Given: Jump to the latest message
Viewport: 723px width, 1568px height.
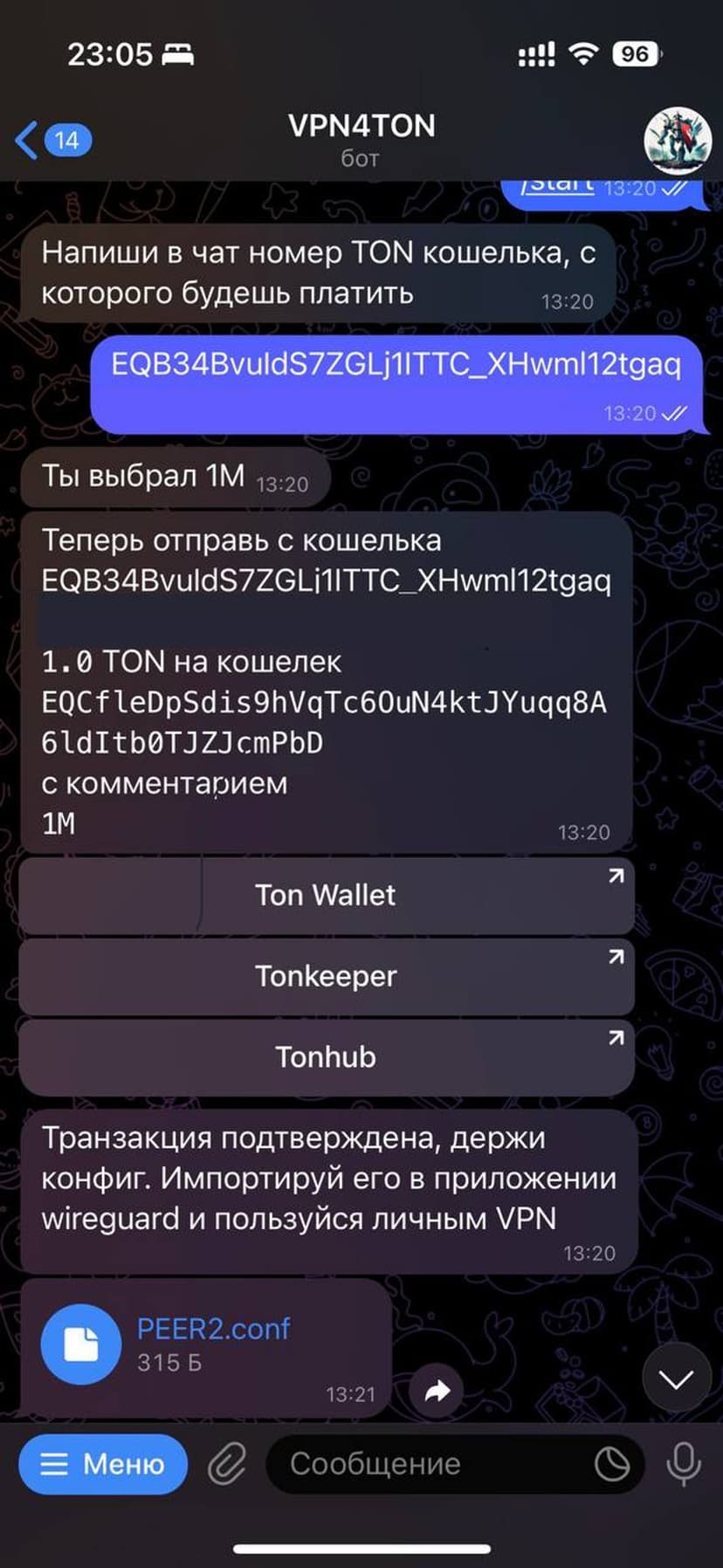Looking at the screenshot, I should tap(676, 1379).
